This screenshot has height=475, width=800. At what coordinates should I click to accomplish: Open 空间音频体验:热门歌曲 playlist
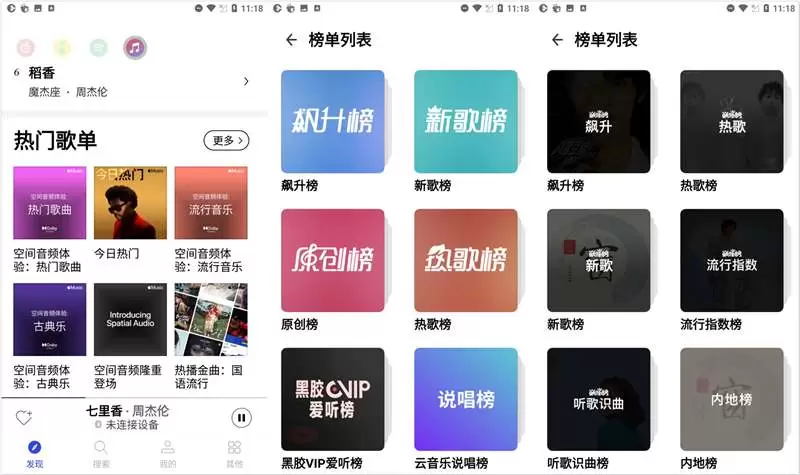click(49, 204)
